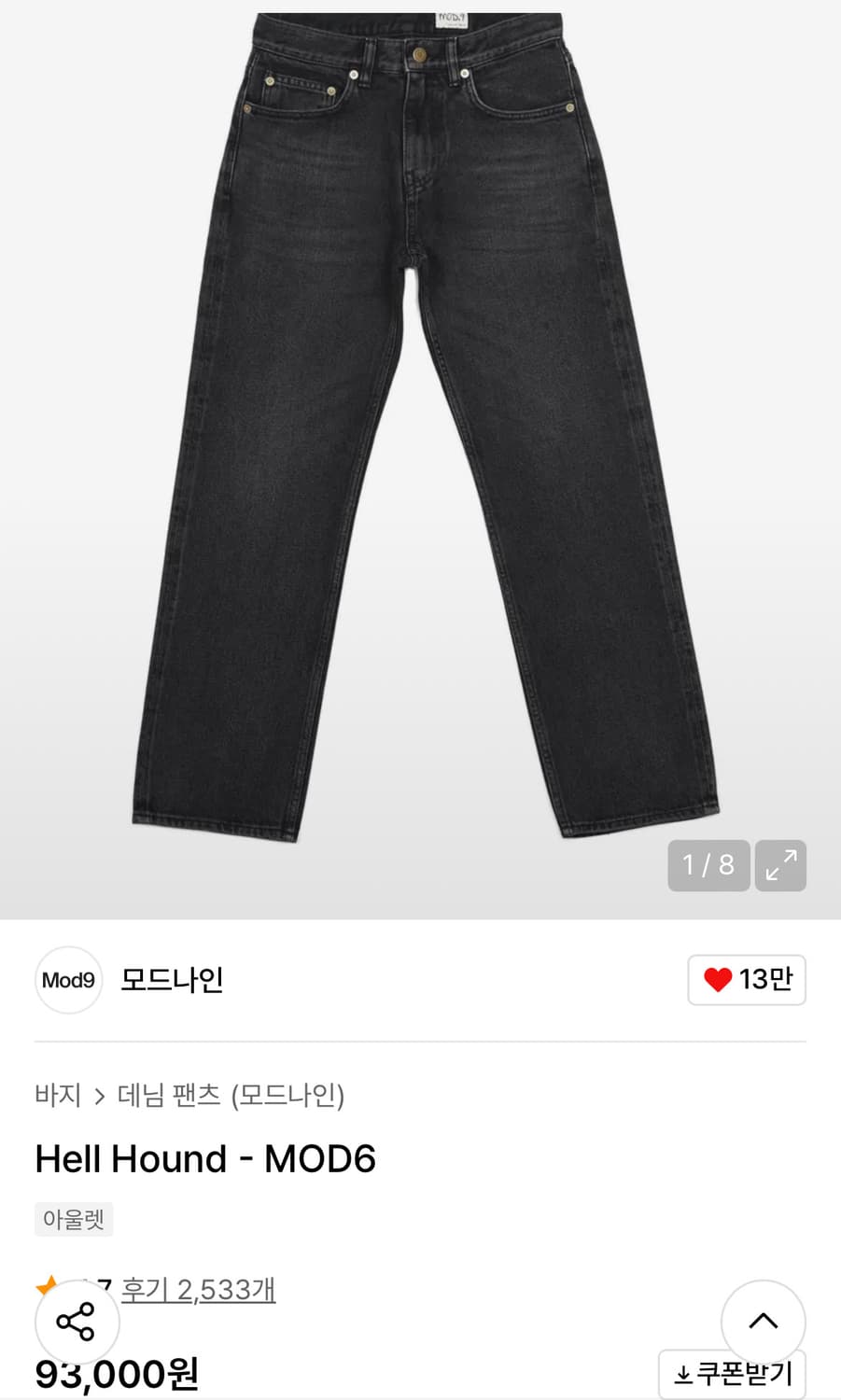Tap the 아울렛 outlet badge
The width and height of the screenshot is (841, 1400).
pos(74,1219)
